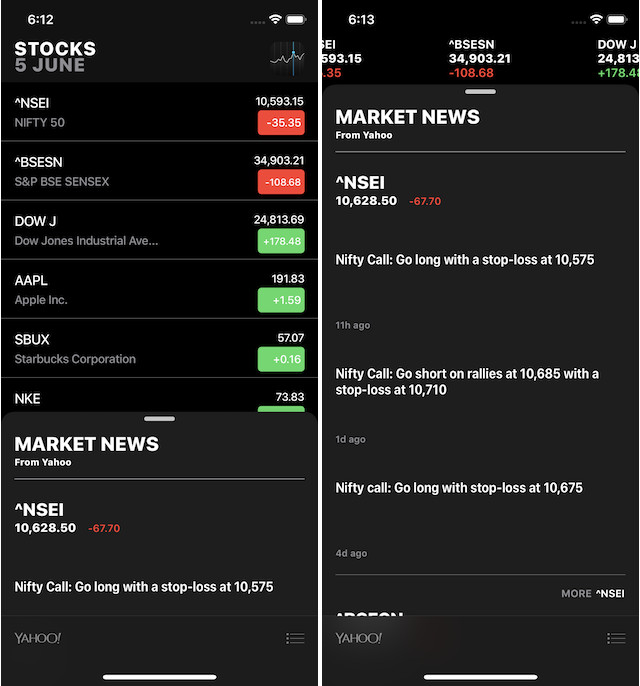Toggle the +1.59 change badge for Apple
The height and width of the screenshot is (686, 640).
281,300
